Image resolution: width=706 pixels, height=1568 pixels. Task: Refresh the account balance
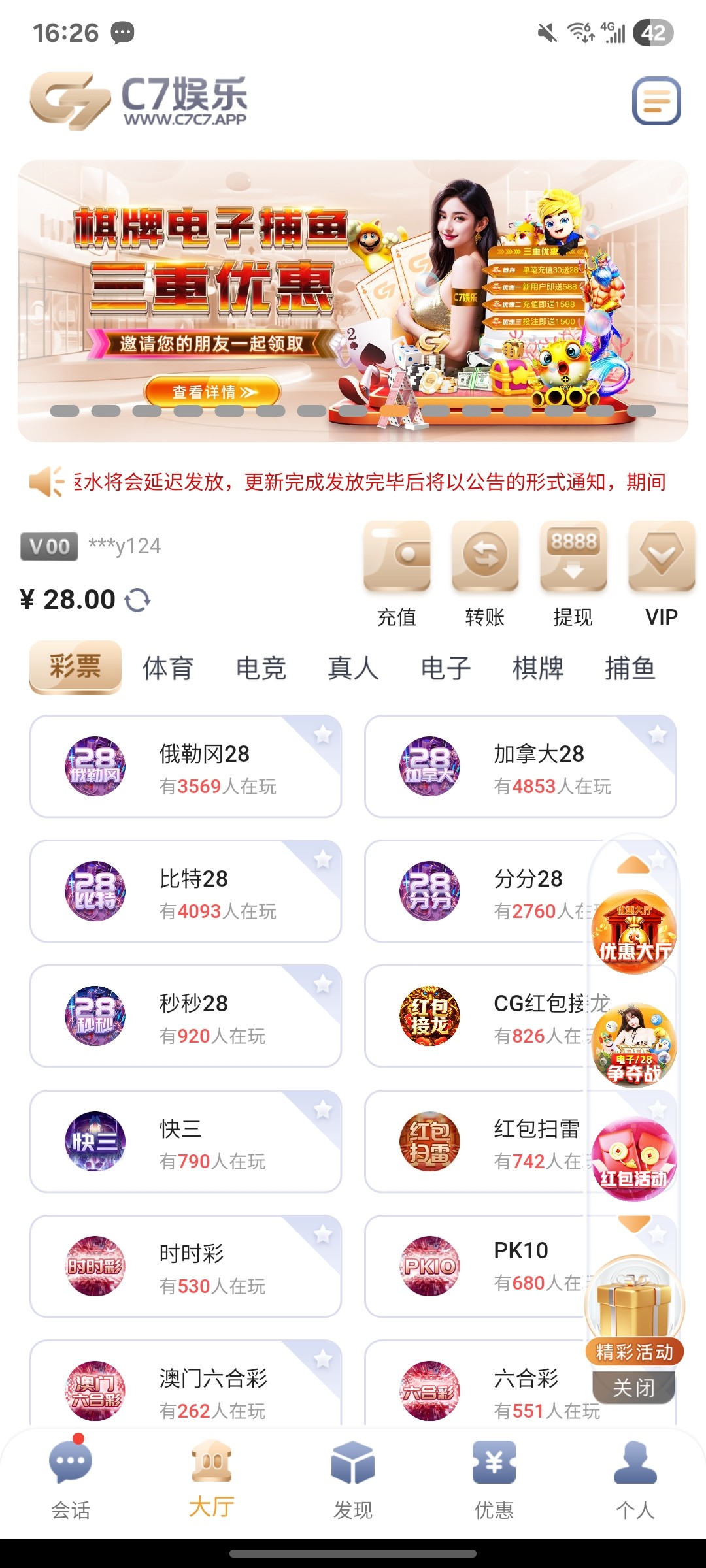(137, 600)
